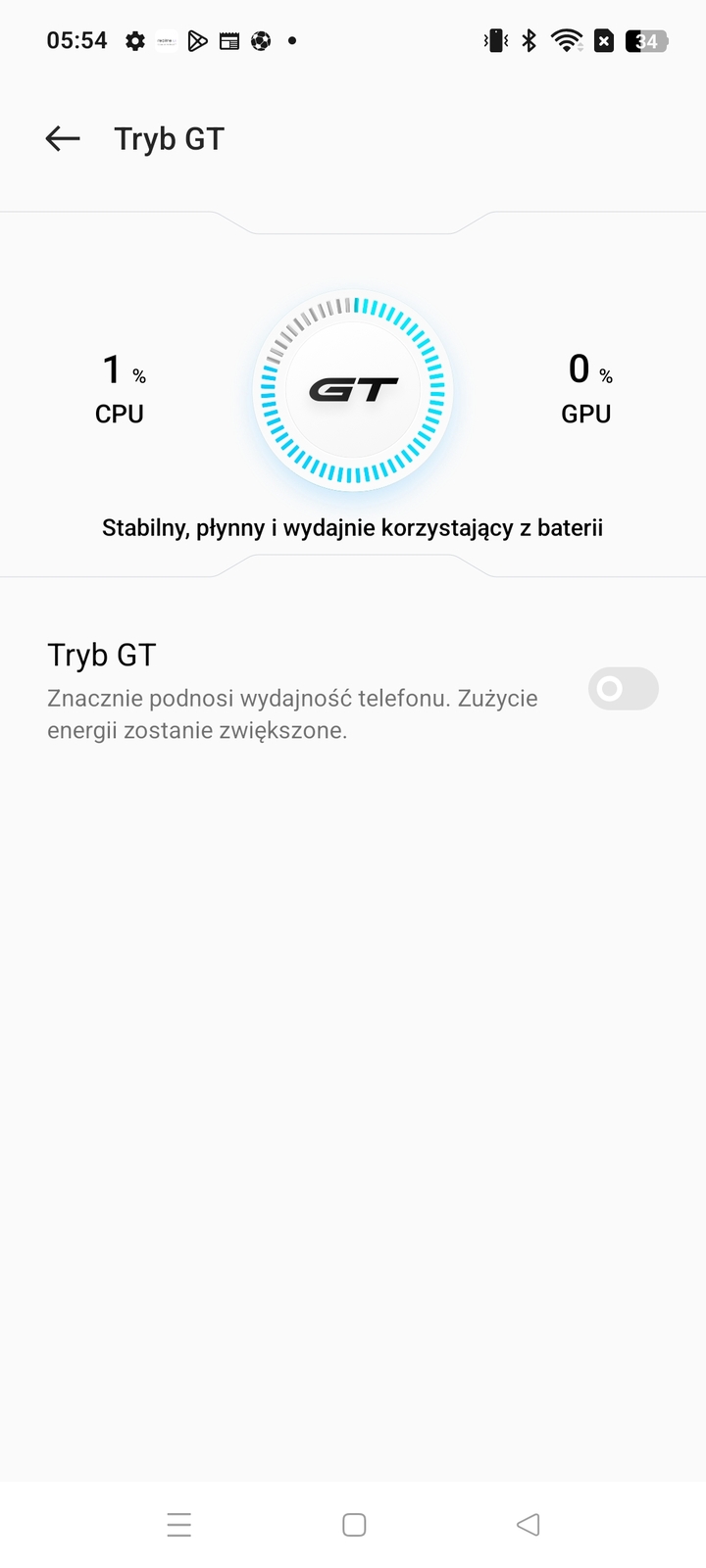706x1568 pixels.
Task: Enable the Tryb GT switch
Action: tap(623, 689)
